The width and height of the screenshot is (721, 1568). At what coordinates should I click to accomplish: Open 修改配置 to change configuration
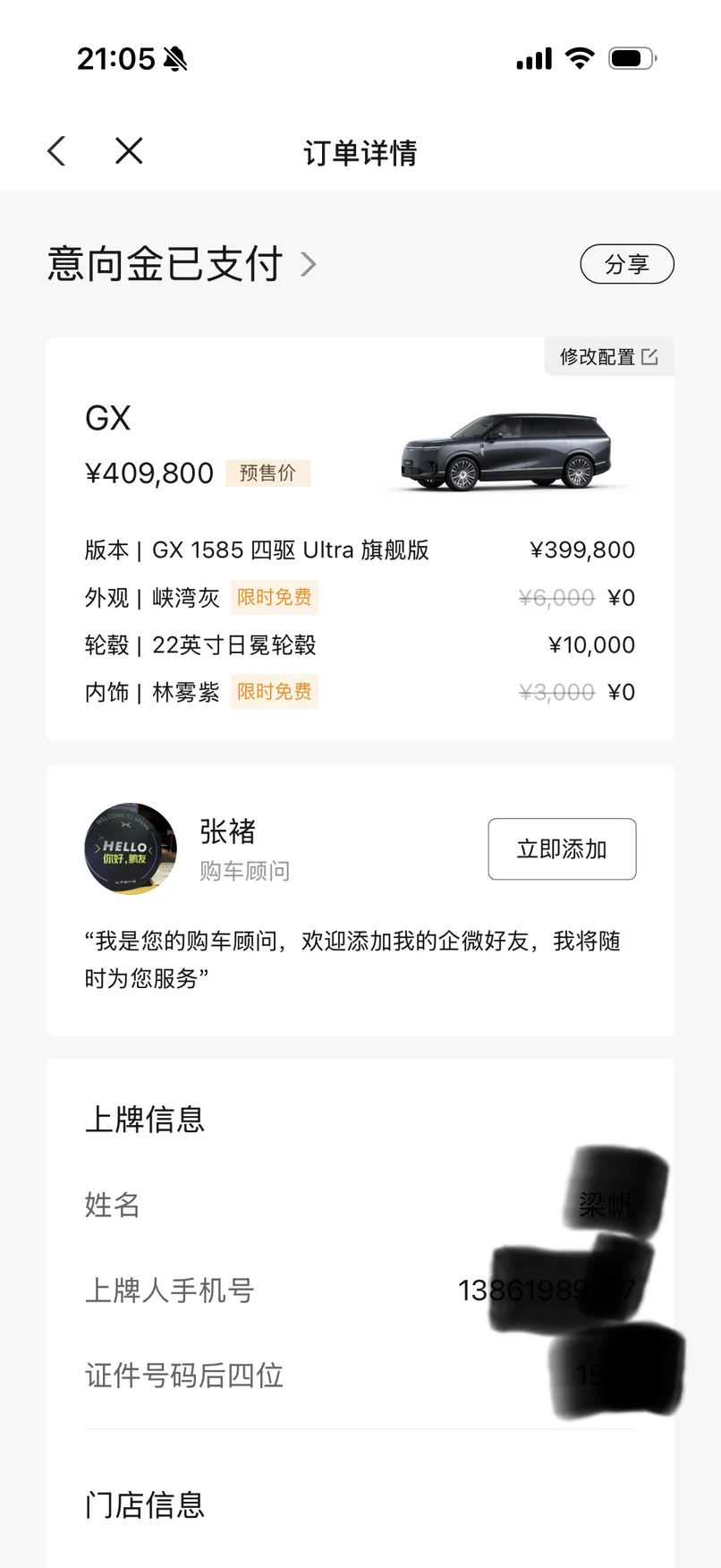tap(608, 357)
